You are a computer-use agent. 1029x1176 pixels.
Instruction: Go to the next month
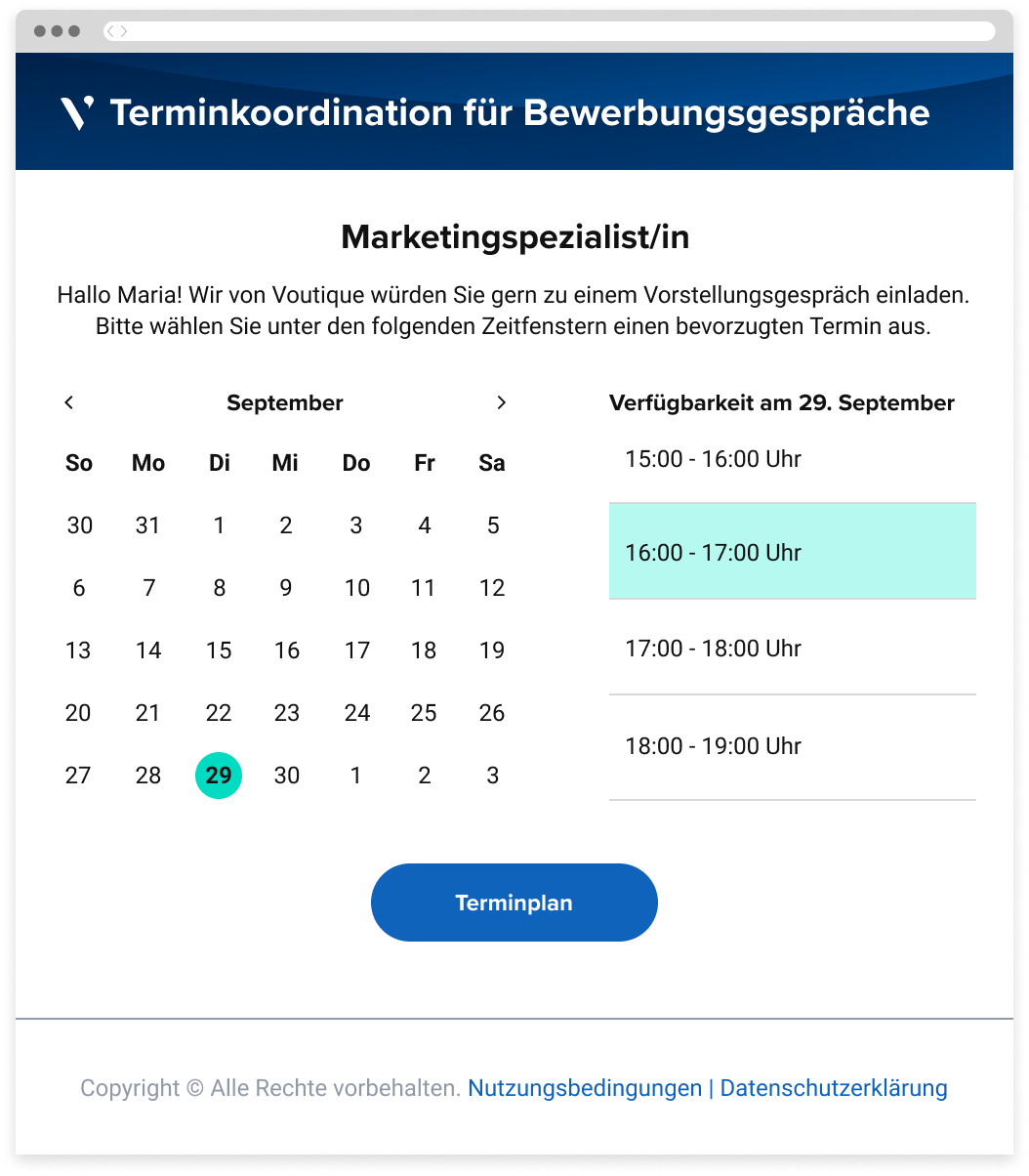[x=501, y=402]
